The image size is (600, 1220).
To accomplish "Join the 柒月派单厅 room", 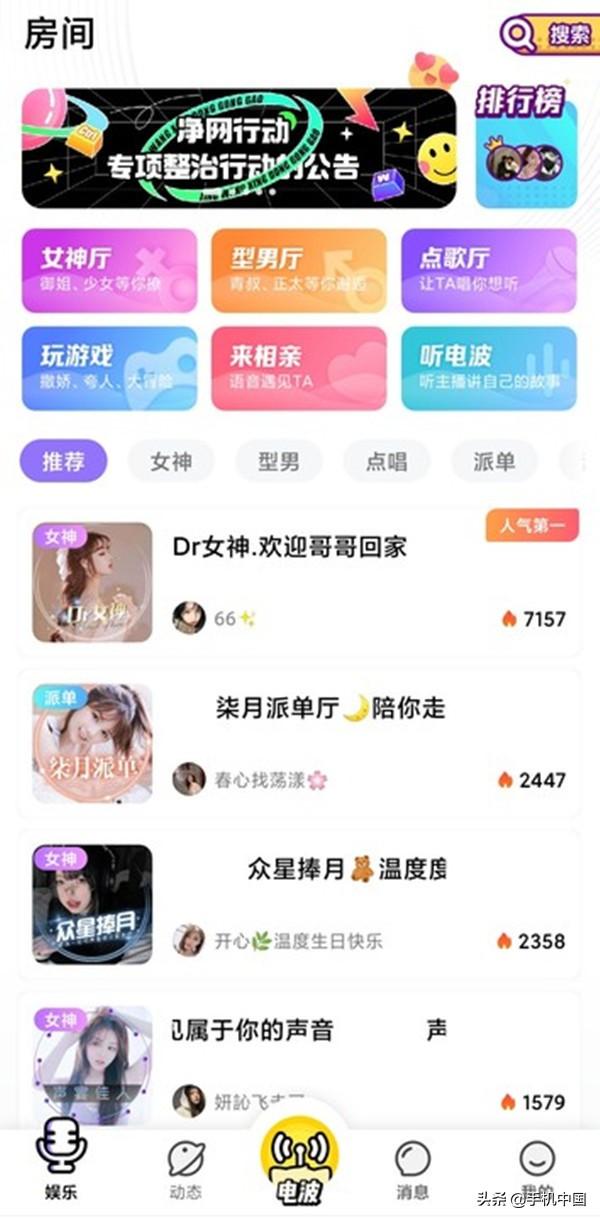I will point(300,743).
